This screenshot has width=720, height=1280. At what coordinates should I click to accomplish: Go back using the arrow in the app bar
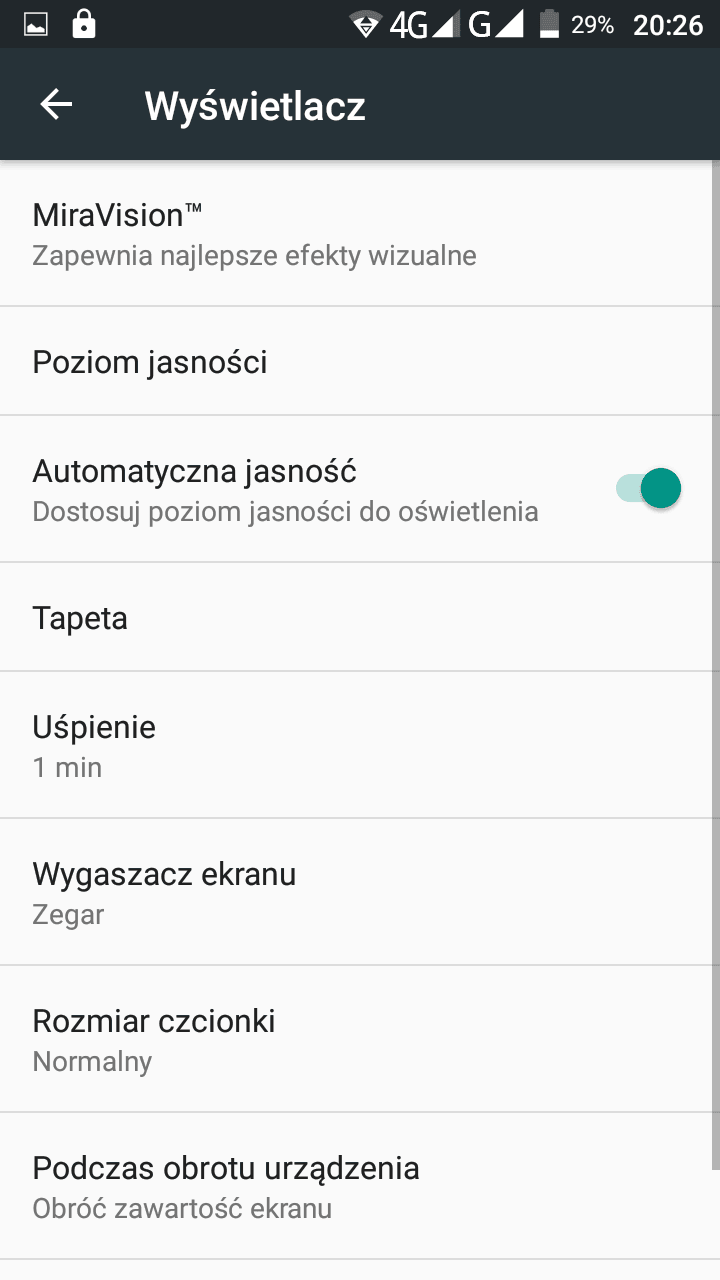(x=56, y=105)
